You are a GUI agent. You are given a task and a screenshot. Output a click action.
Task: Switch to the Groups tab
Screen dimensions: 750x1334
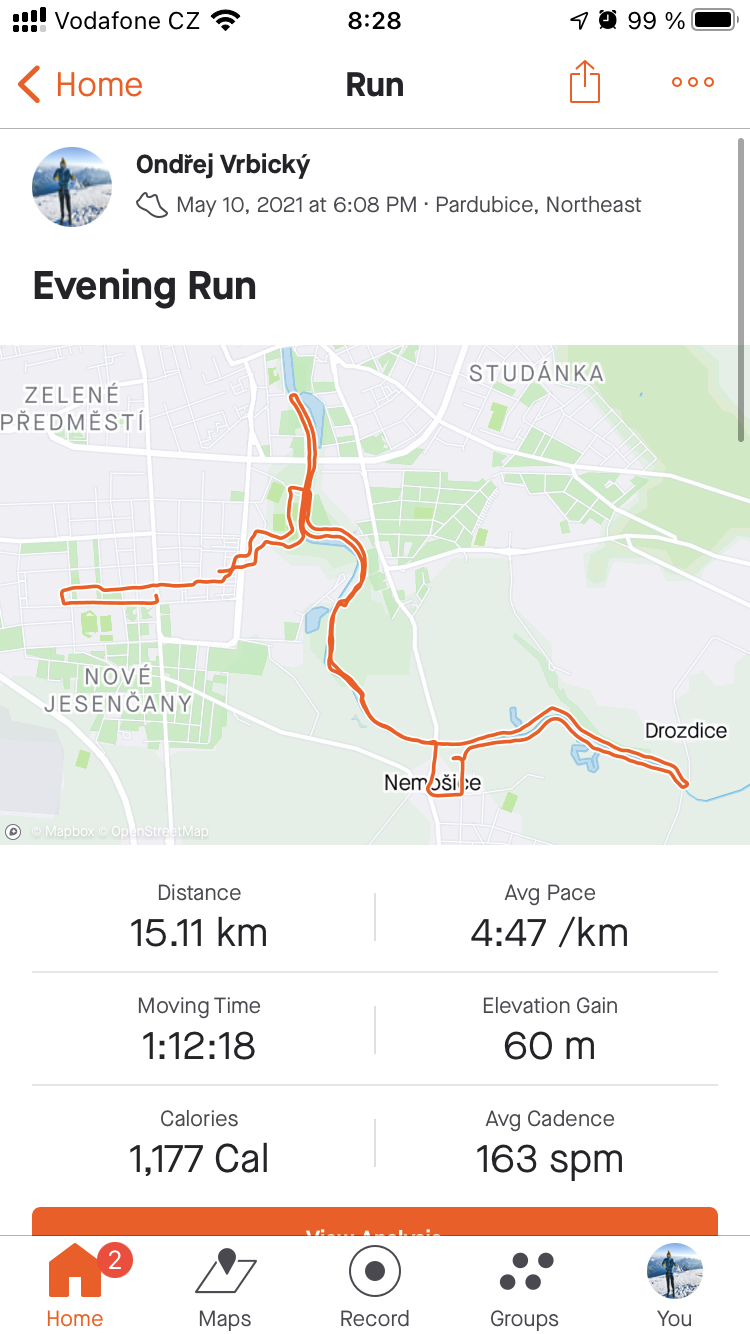tap(525, 1286)
